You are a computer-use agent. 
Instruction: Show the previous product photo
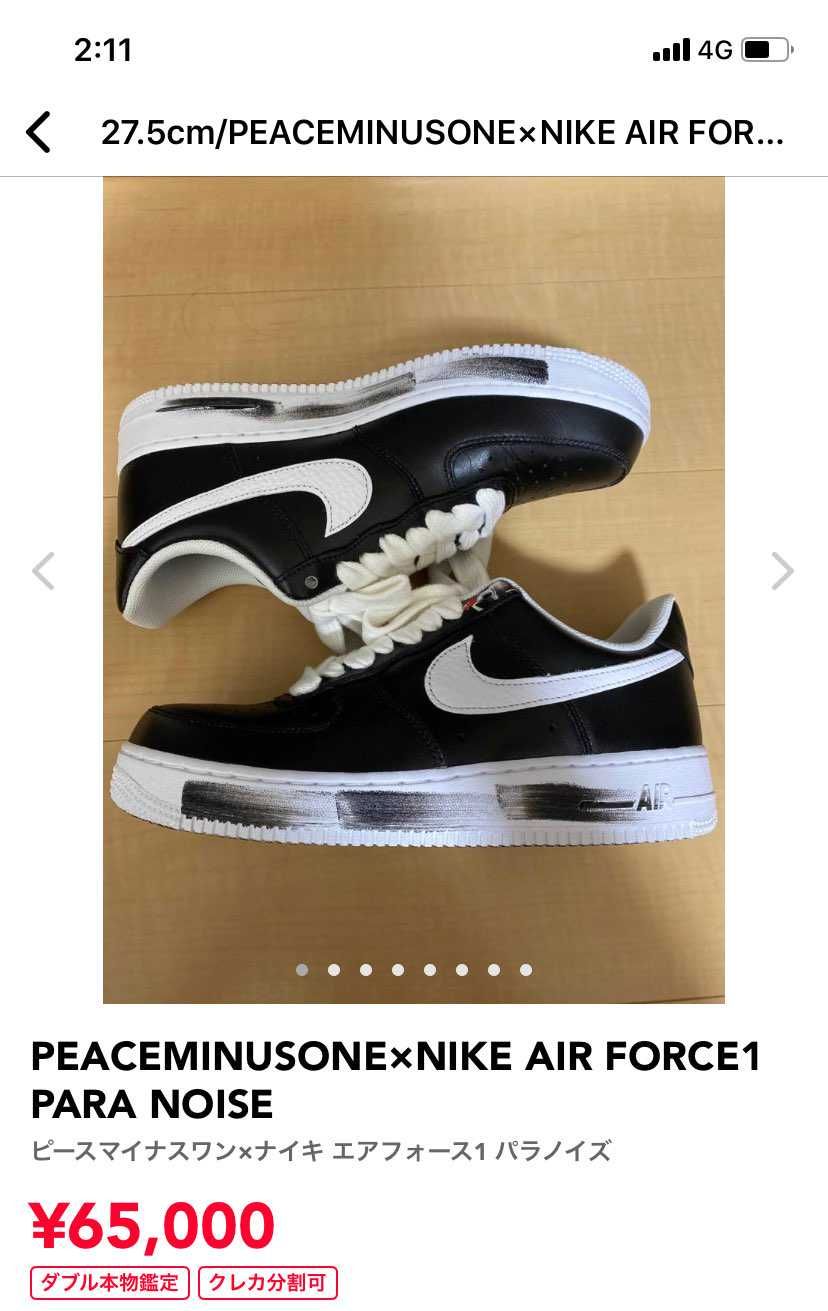coord(43,571)
